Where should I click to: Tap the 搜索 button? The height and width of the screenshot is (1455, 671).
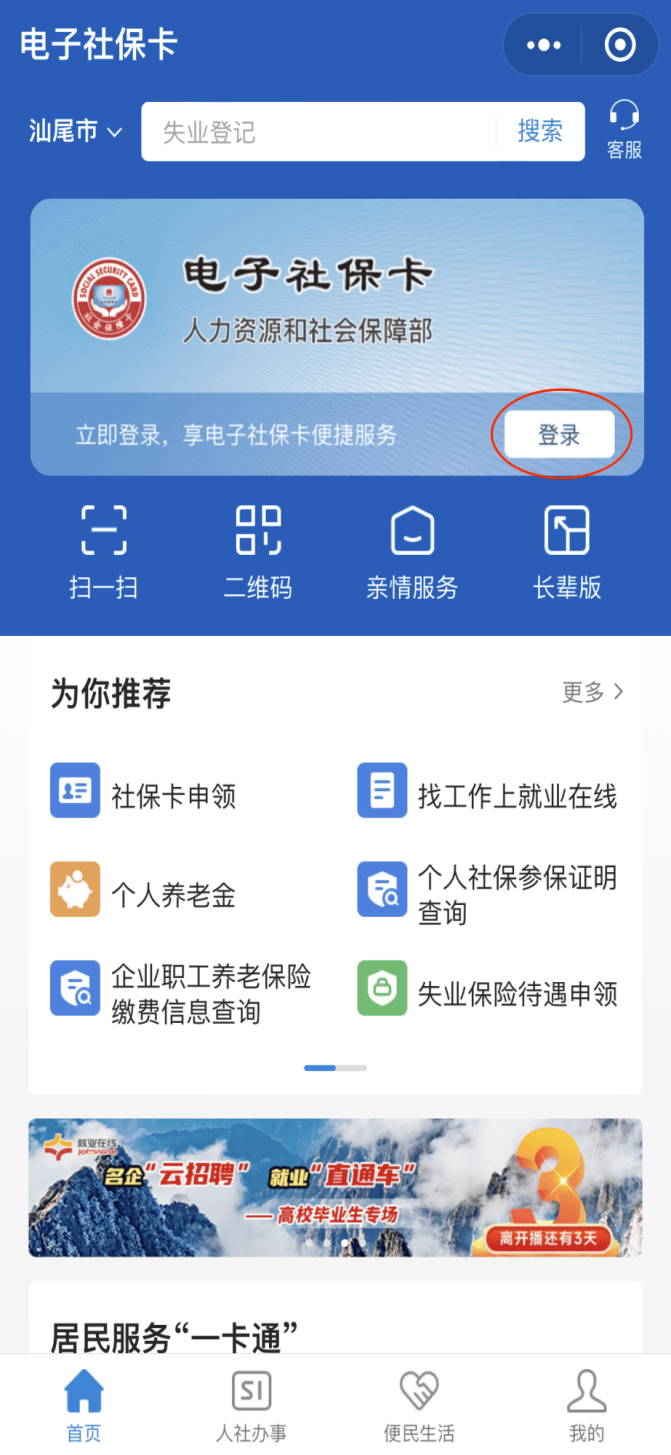pyautogui.click(x=540, y=131)
